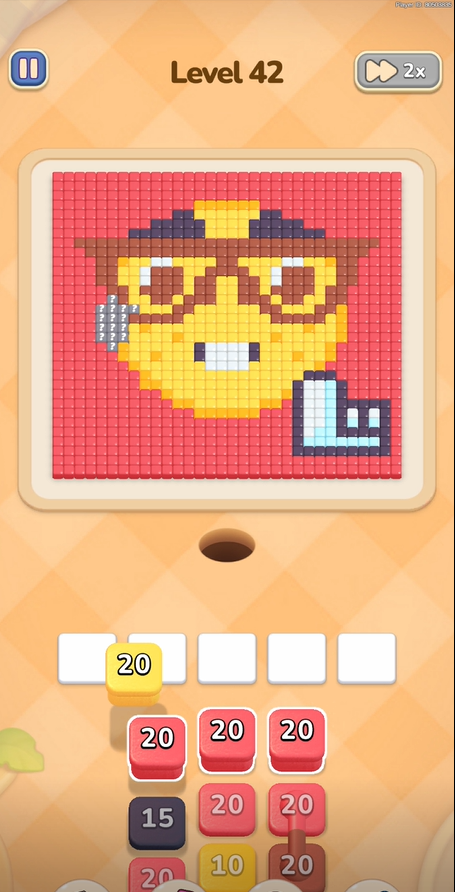Pick the right red 20 block
The width and height of the screenshot is (455, 892).
point(297,740)
